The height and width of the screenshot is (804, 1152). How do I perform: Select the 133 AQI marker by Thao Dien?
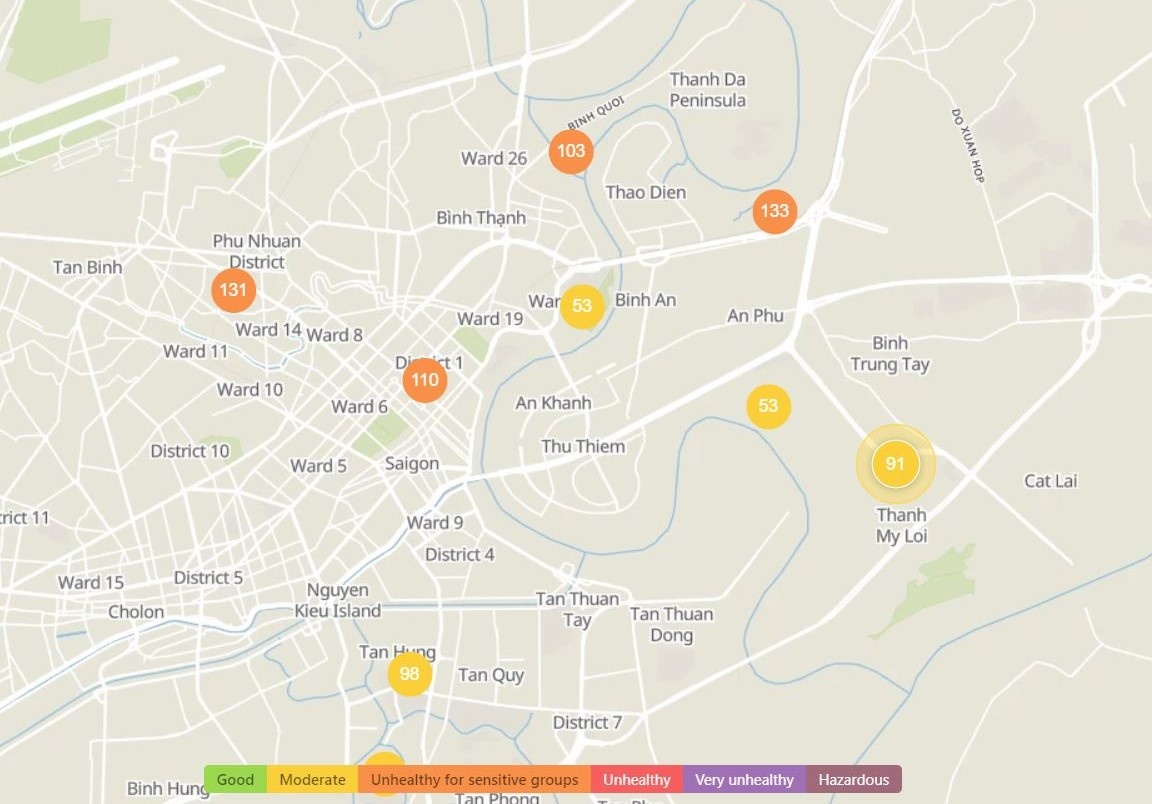(x=774, y=211)
